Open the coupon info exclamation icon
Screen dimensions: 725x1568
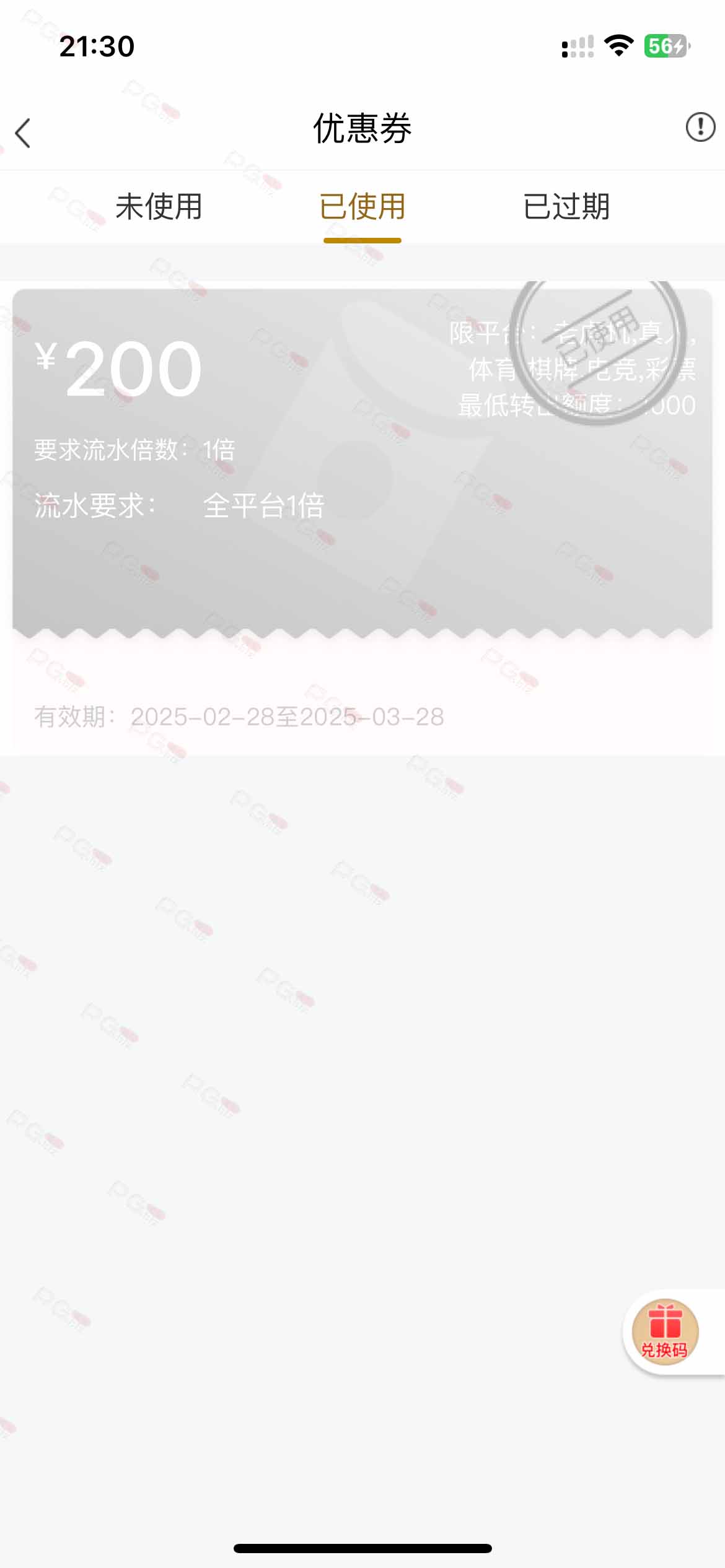[x=700, y=127]
